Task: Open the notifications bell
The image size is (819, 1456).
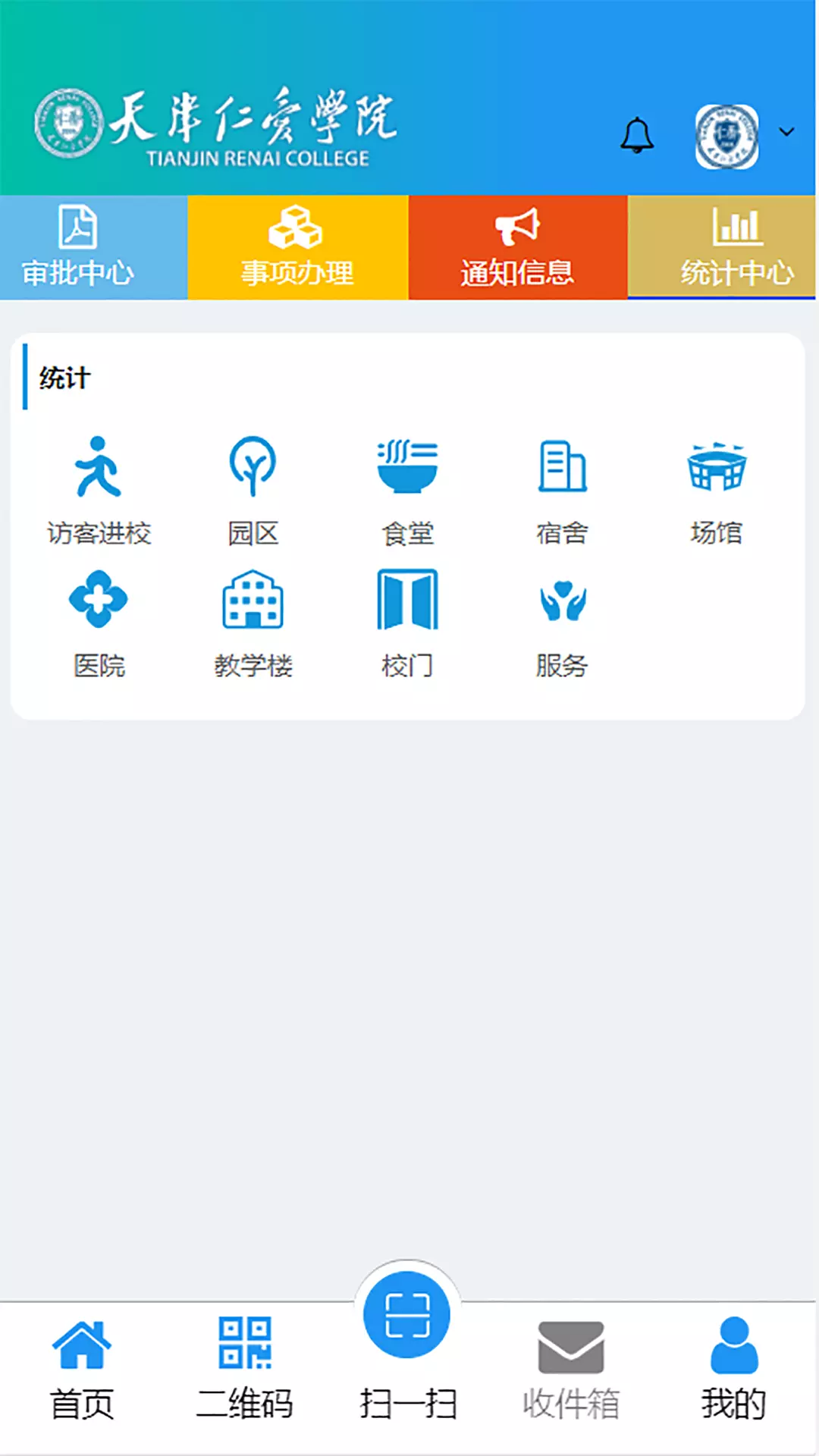Action: point(637,136)
